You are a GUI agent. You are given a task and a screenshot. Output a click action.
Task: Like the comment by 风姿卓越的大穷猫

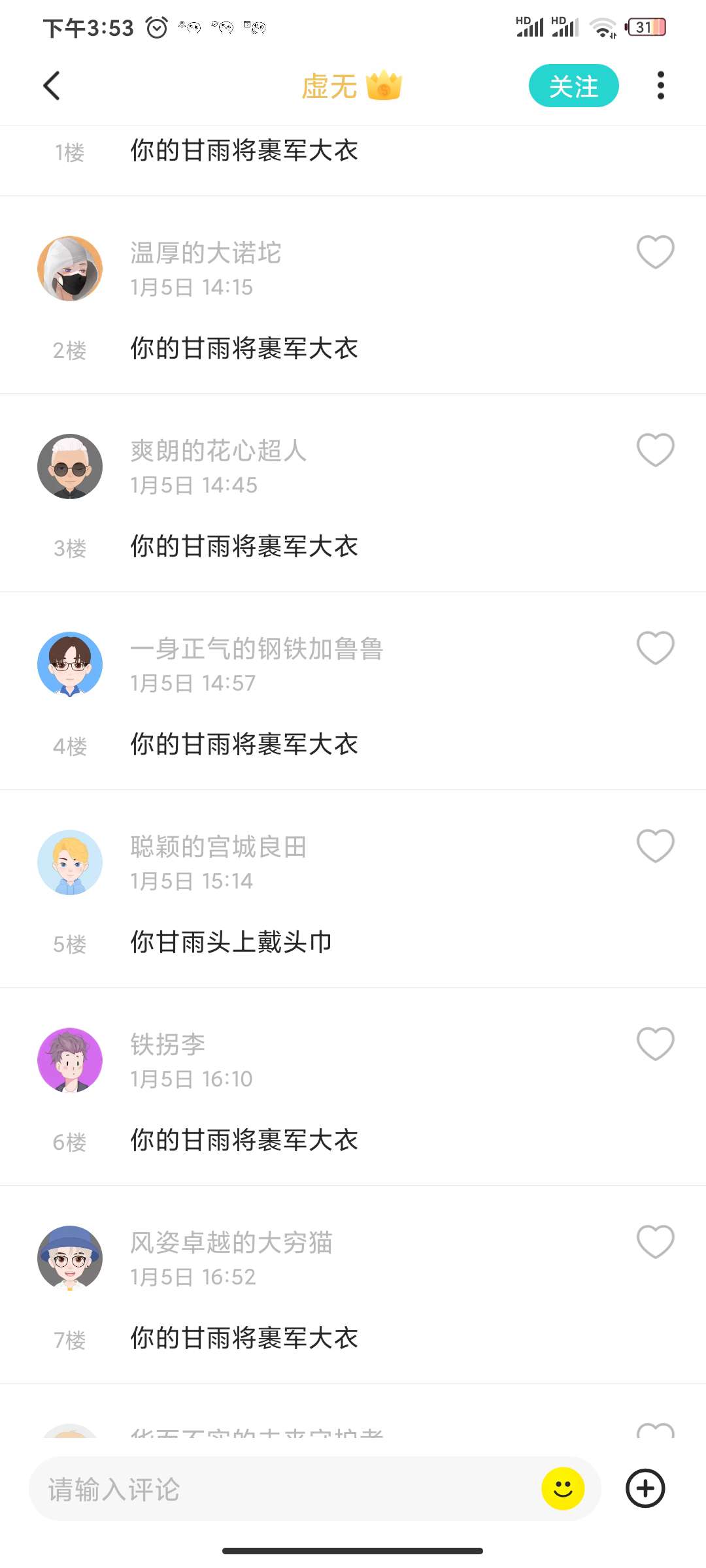[x=655, y=1242]
